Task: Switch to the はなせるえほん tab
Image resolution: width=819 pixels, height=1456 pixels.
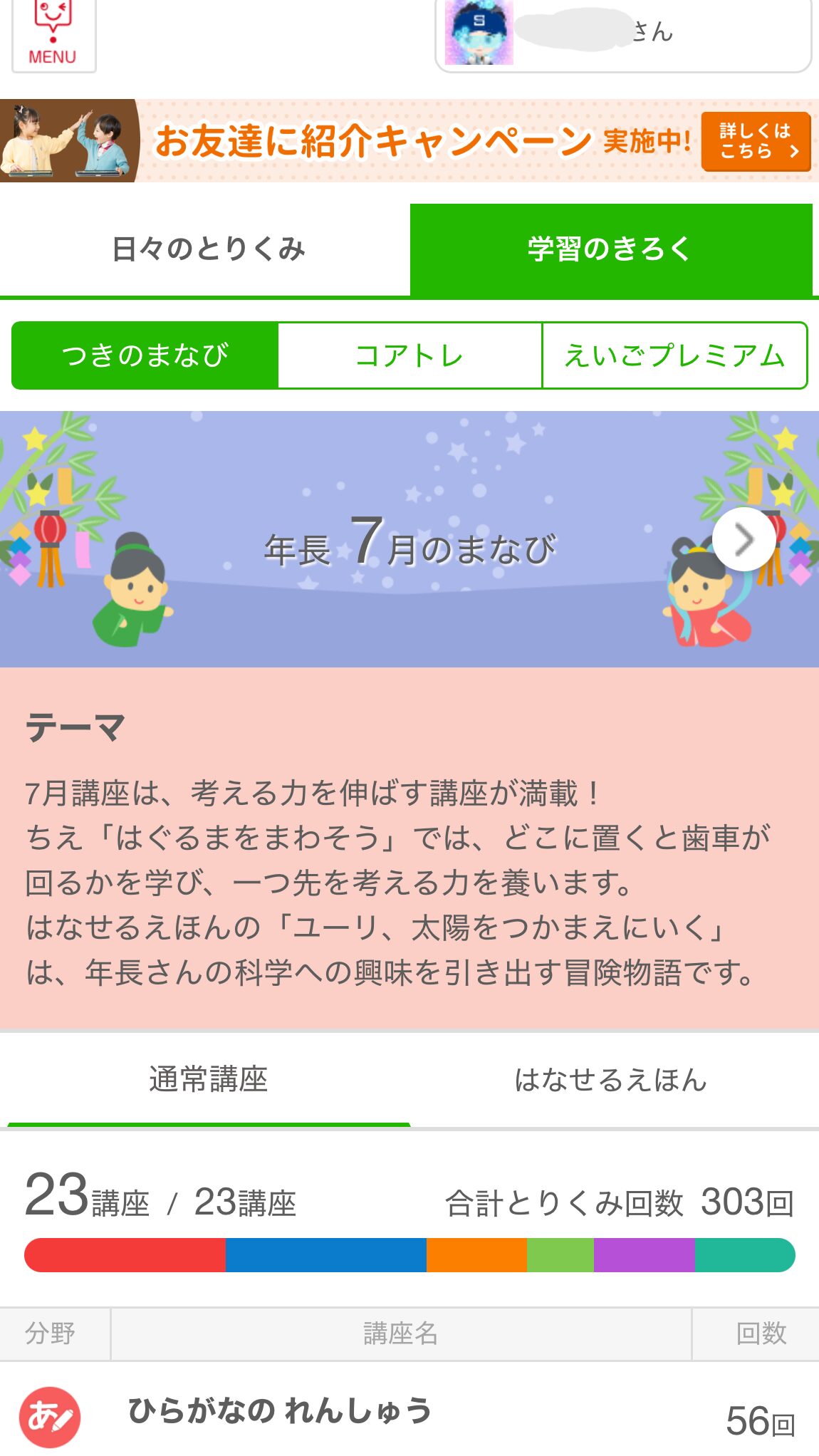Action: tap(610, 1079)
